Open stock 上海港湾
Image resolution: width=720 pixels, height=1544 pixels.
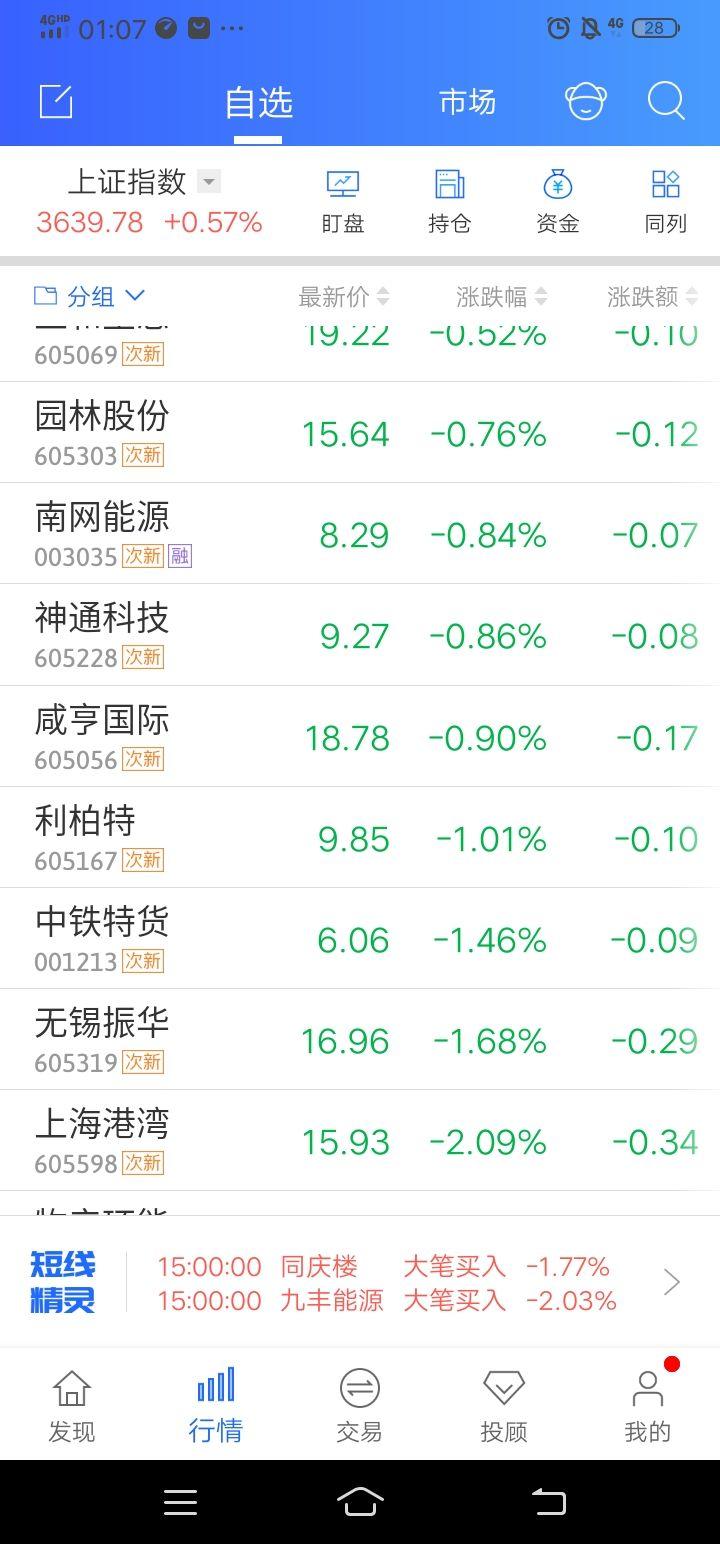click(x=360, y=1141)
